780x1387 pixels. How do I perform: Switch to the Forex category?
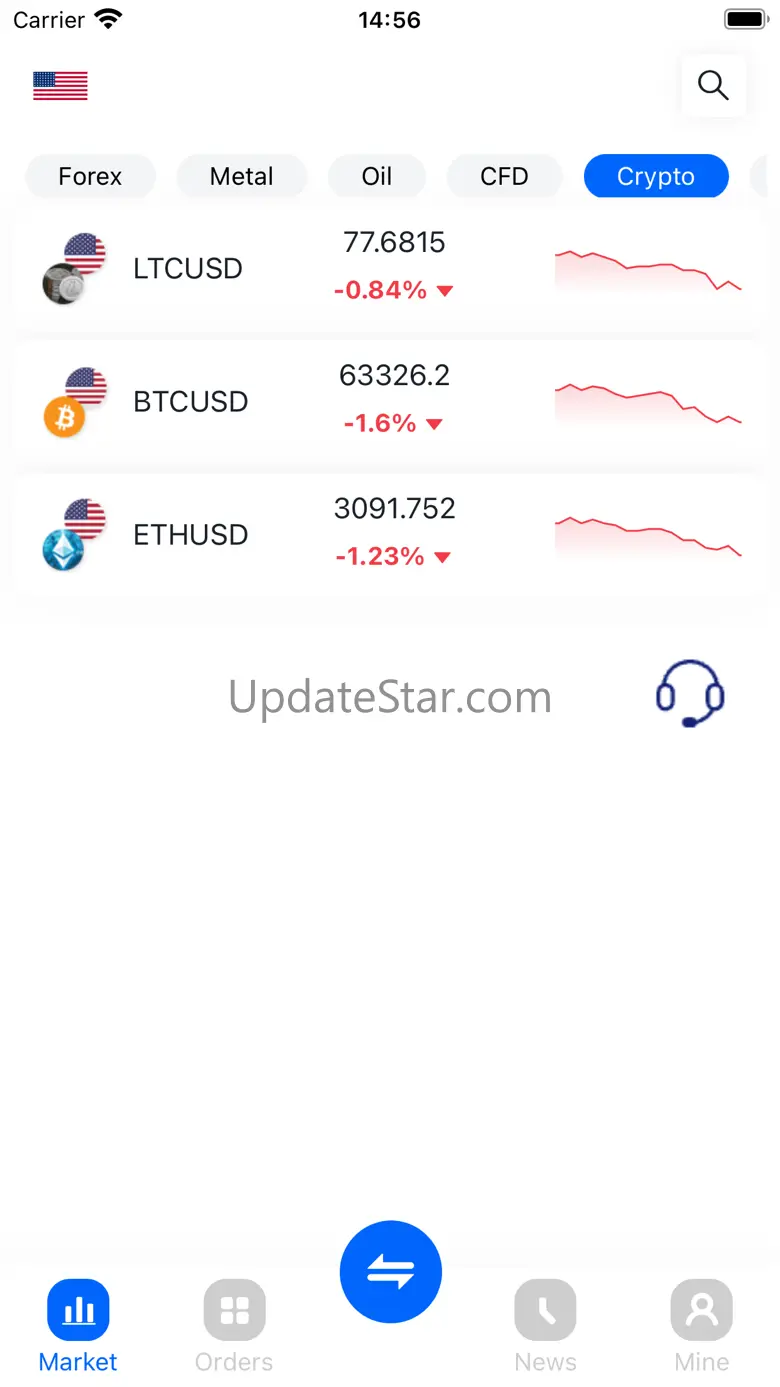point(90,177)
